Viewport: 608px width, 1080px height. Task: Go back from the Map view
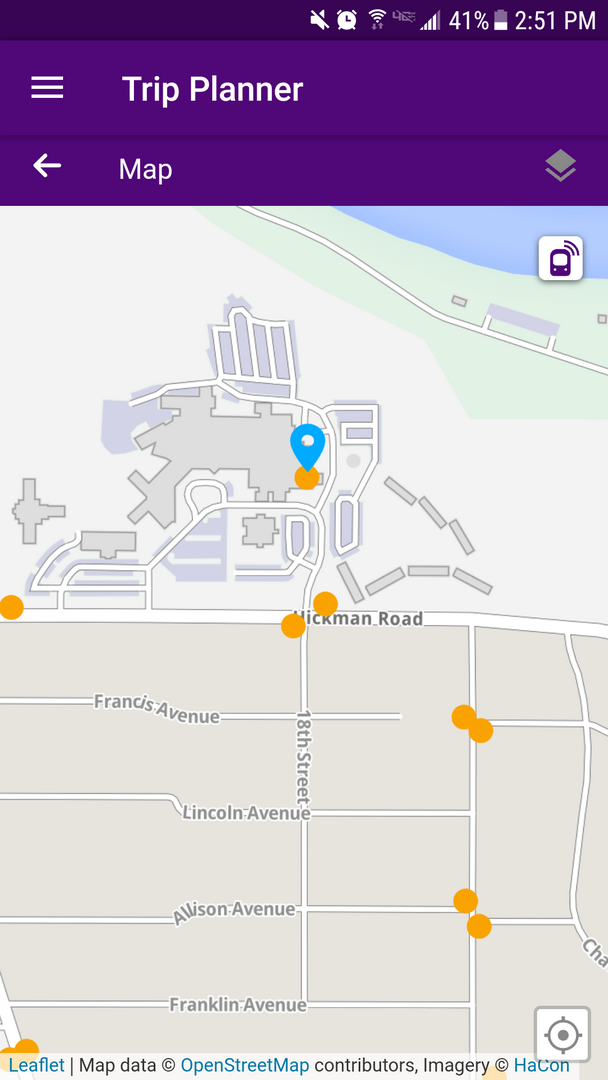click(x=47, y=166)
